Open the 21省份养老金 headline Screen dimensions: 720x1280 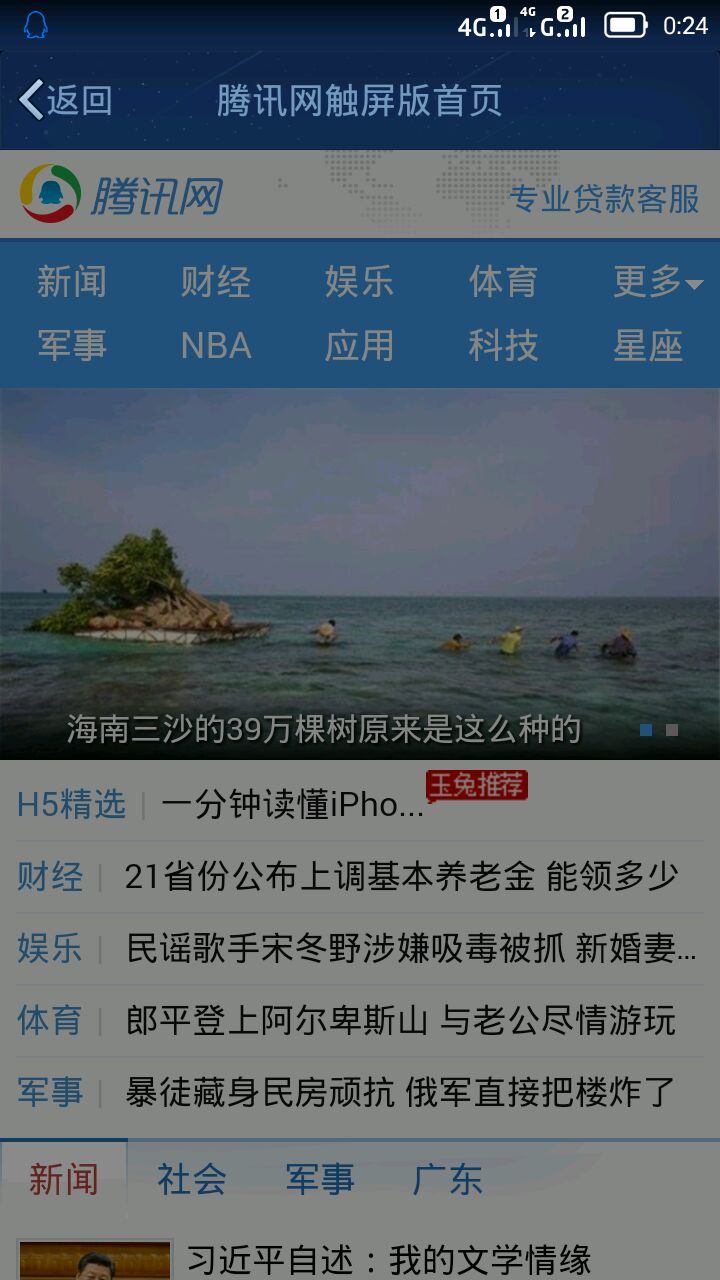[x=401, y=877]
